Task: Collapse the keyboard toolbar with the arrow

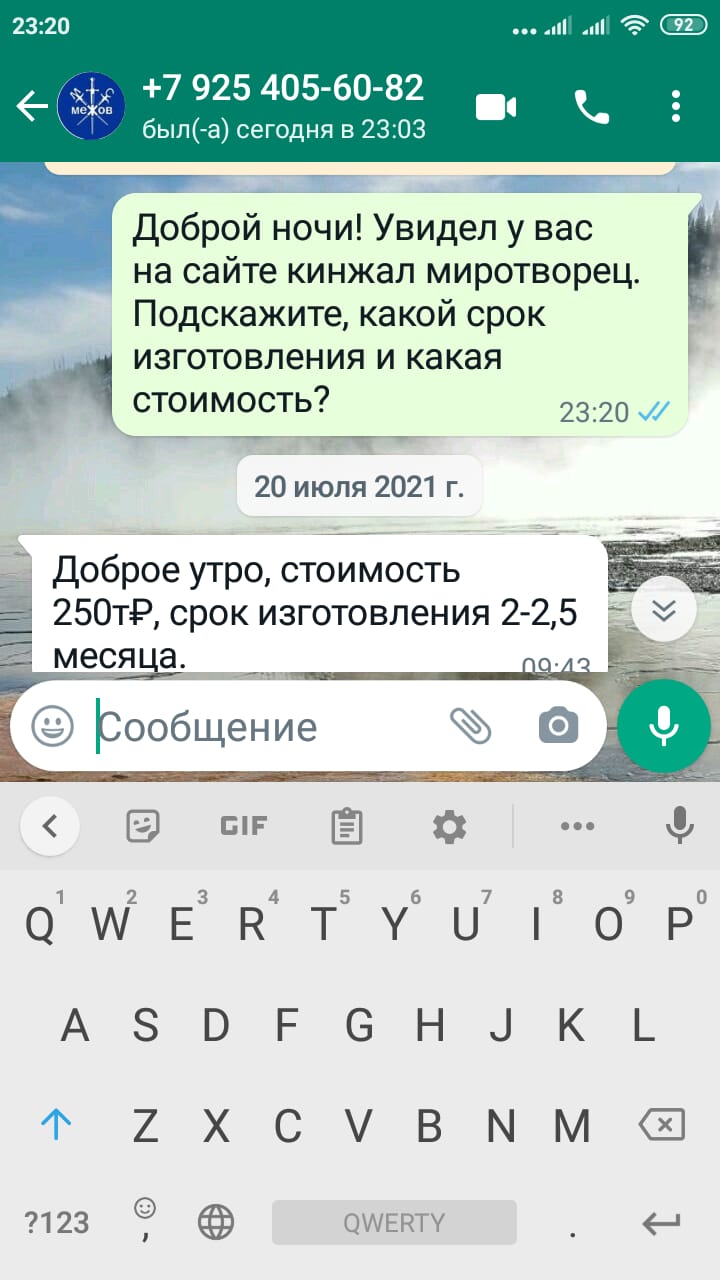Action: pyautogui.click(x=50, y=826)
